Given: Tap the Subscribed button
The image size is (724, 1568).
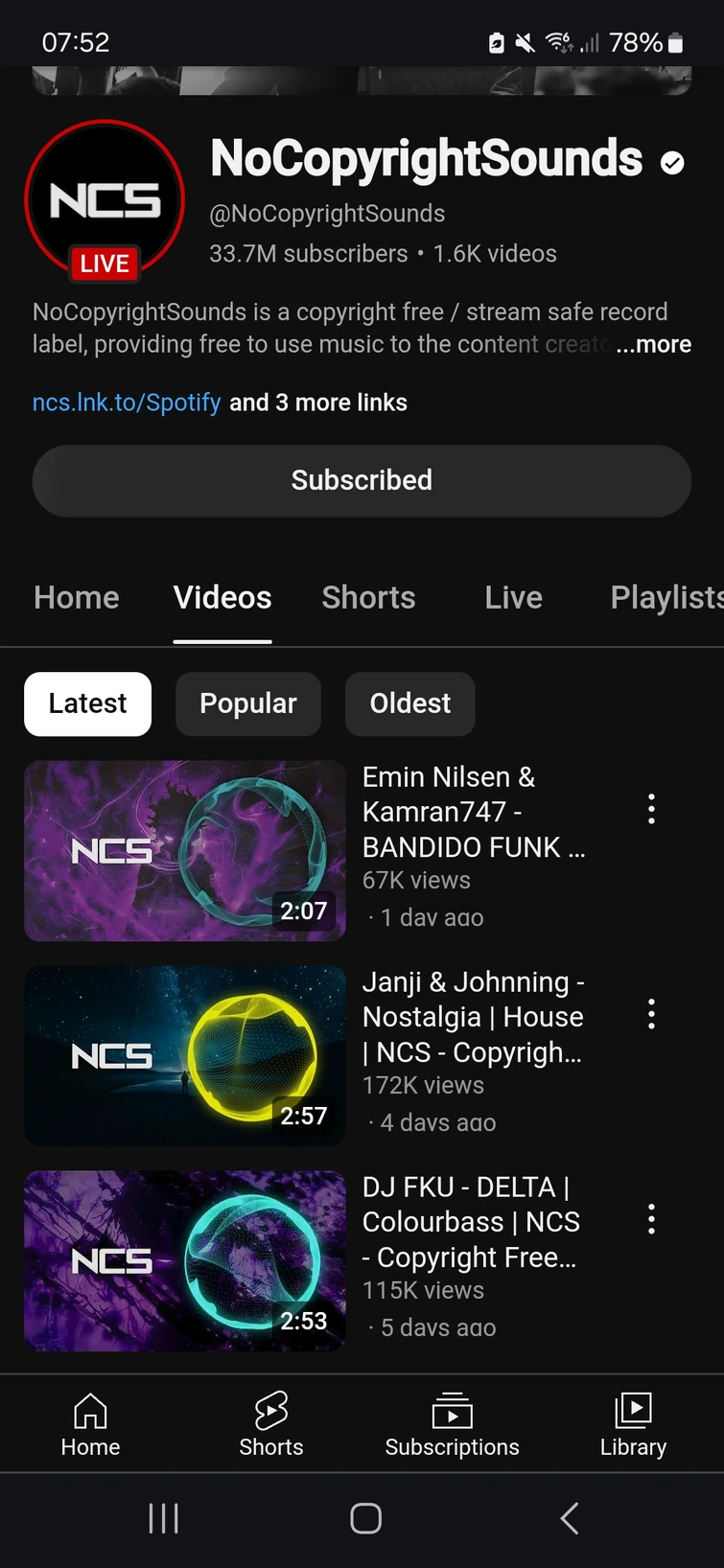Looking at the screenshot, I should coord(362,480).
